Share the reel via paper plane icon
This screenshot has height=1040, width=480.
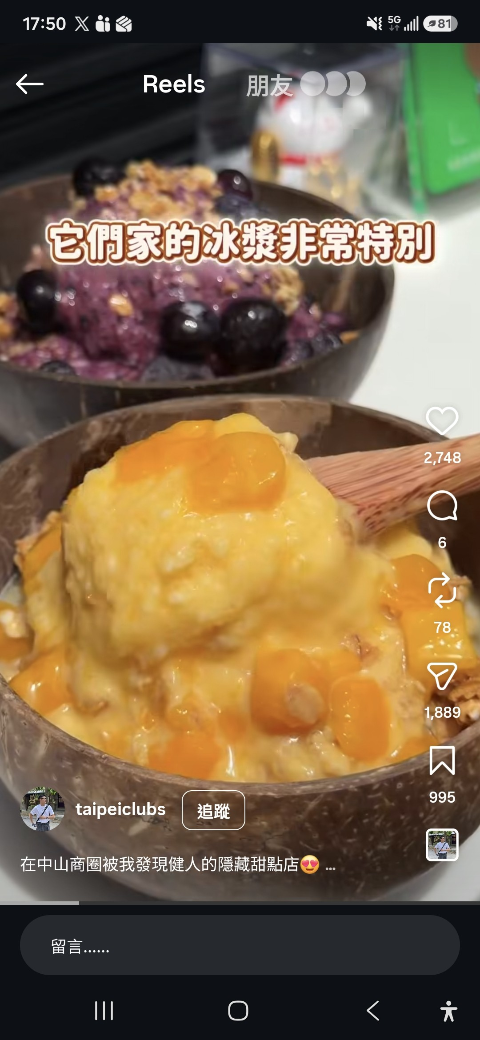coord(442,677)
